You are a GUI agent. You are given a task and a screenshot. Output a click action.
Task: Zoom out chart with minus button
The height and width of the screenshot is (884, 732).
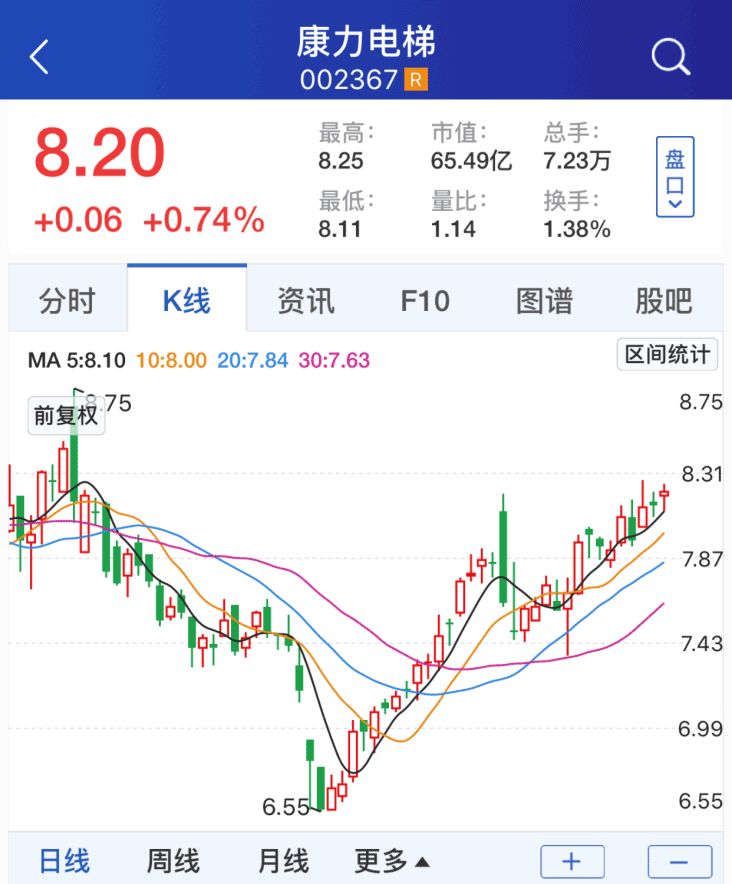pyautogui.click(x=680, y=861)
